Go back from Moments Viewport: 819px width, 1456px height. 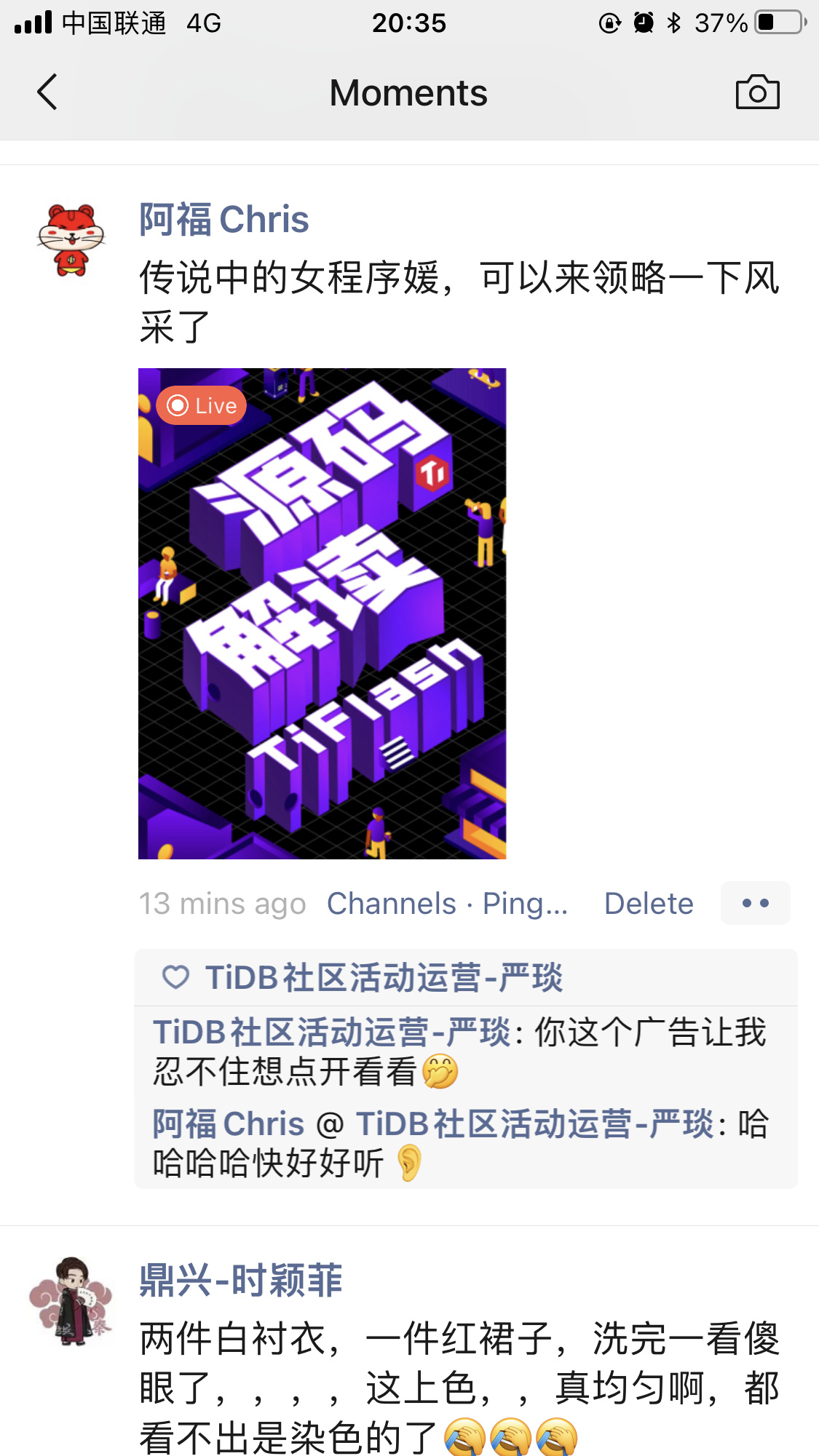click(47, 92)
